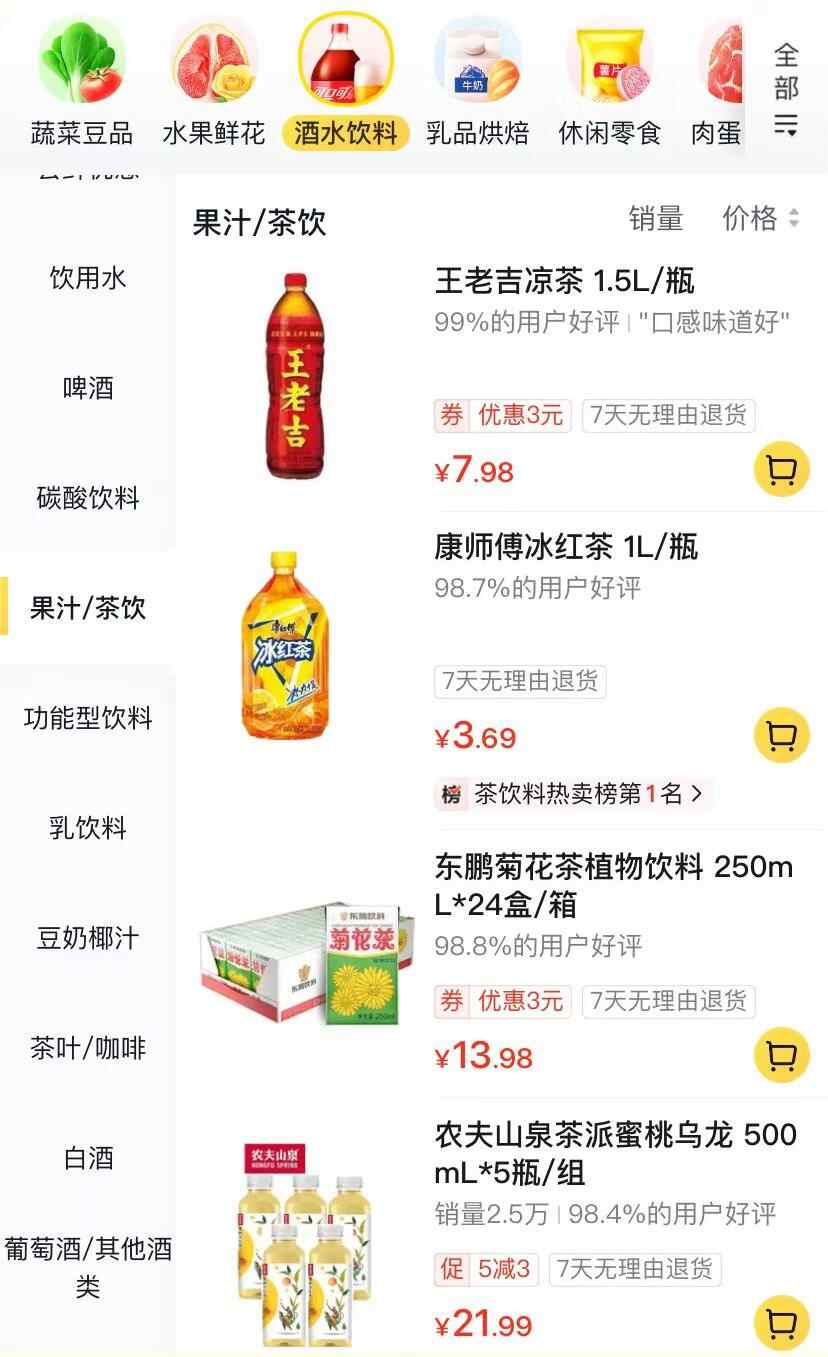
Task: Sort products by 销量
Action: point(656,218)
